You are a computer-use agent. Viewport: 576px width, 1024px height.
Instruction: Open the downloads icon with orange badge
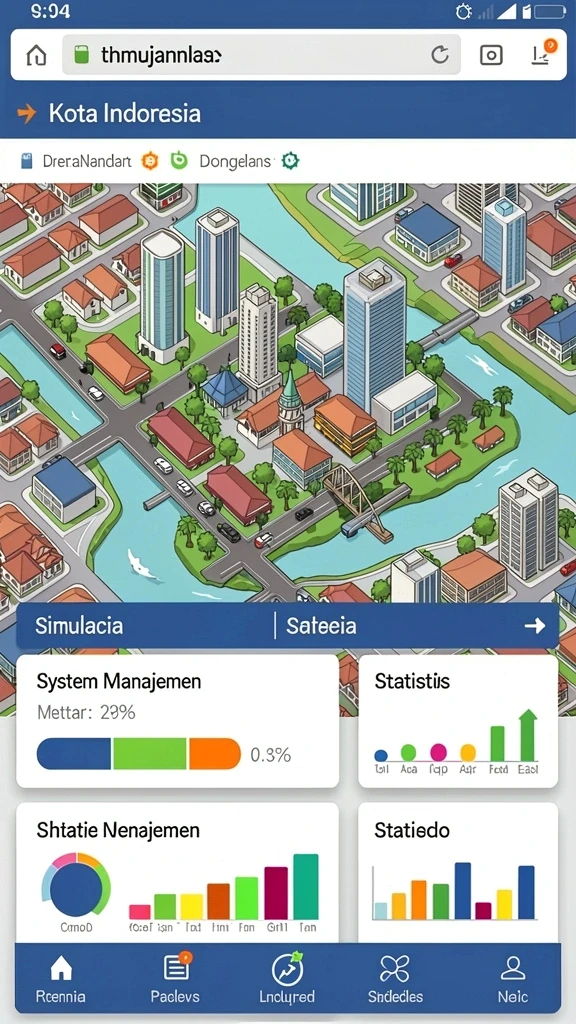pos(543,54)
